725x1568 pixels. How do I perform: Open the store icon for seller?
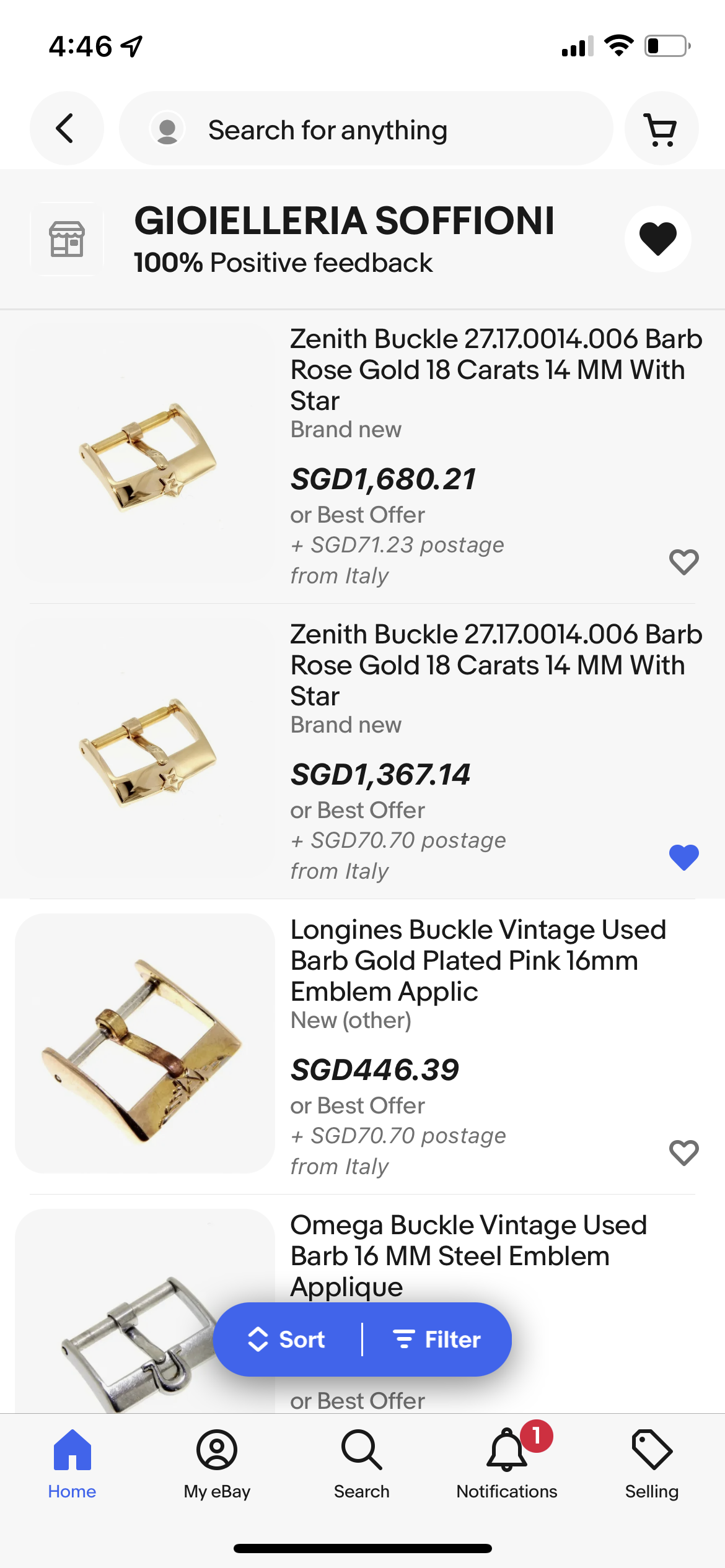pos(67,239)
